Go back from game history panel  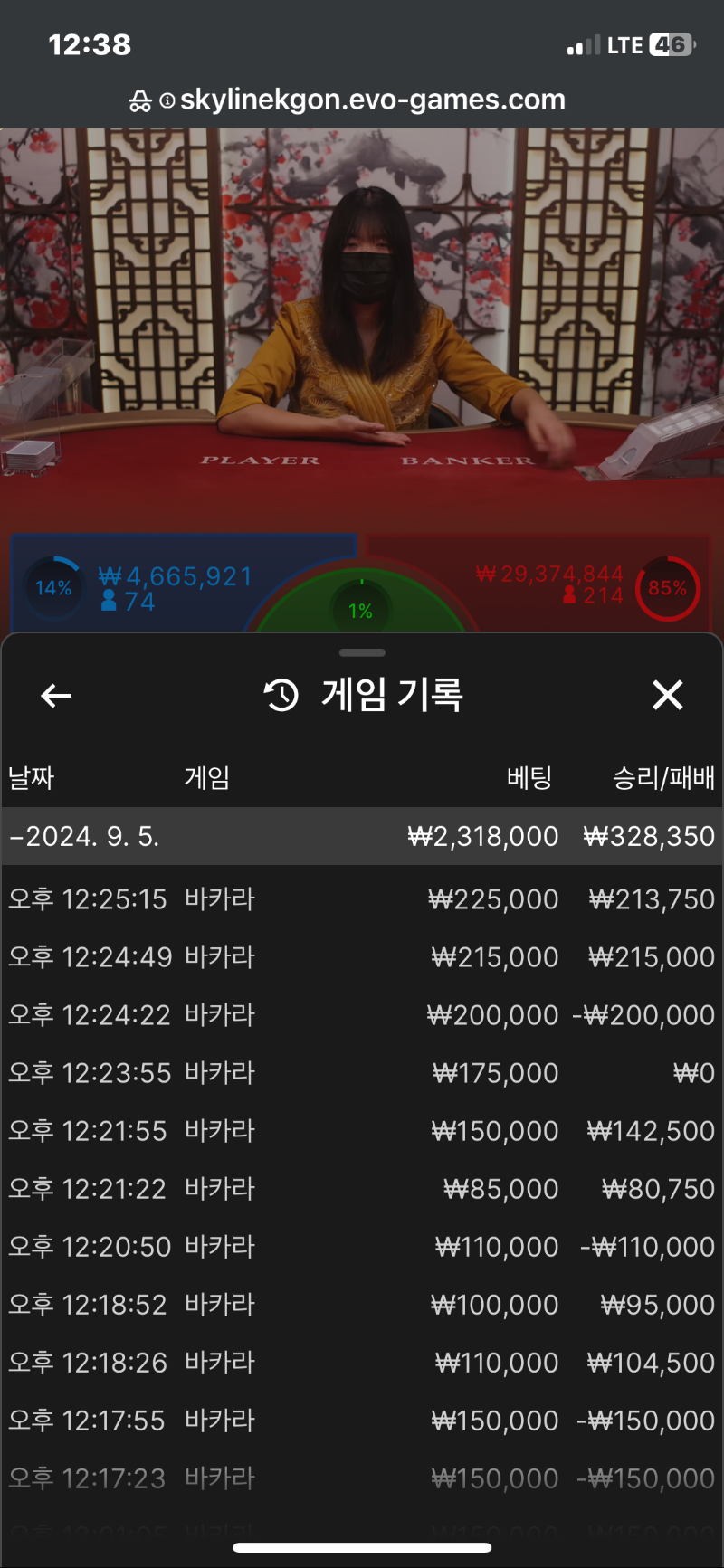coord(56,695)
